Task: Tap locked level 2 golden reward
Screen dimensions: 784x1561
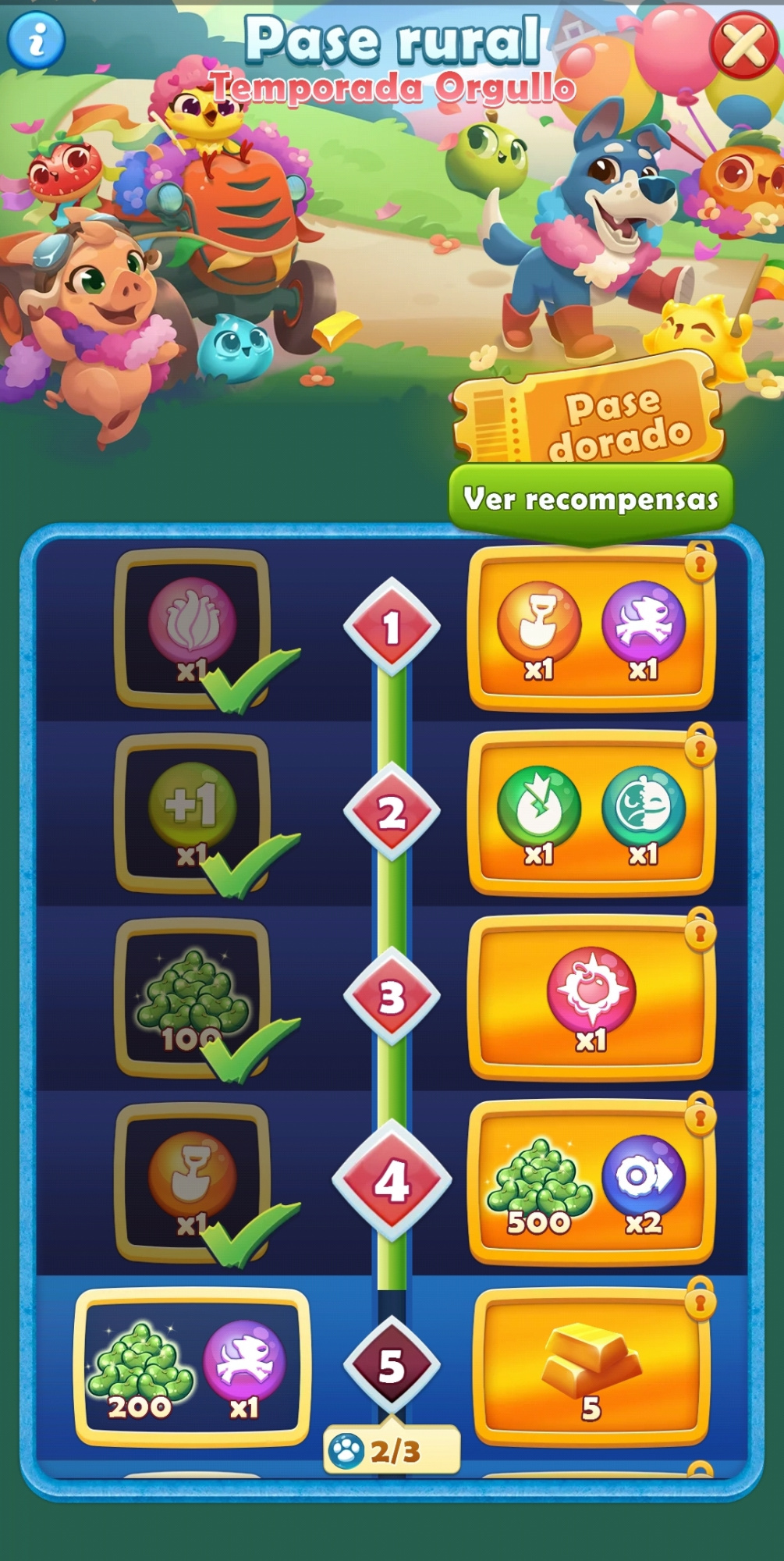Action: 591,813
